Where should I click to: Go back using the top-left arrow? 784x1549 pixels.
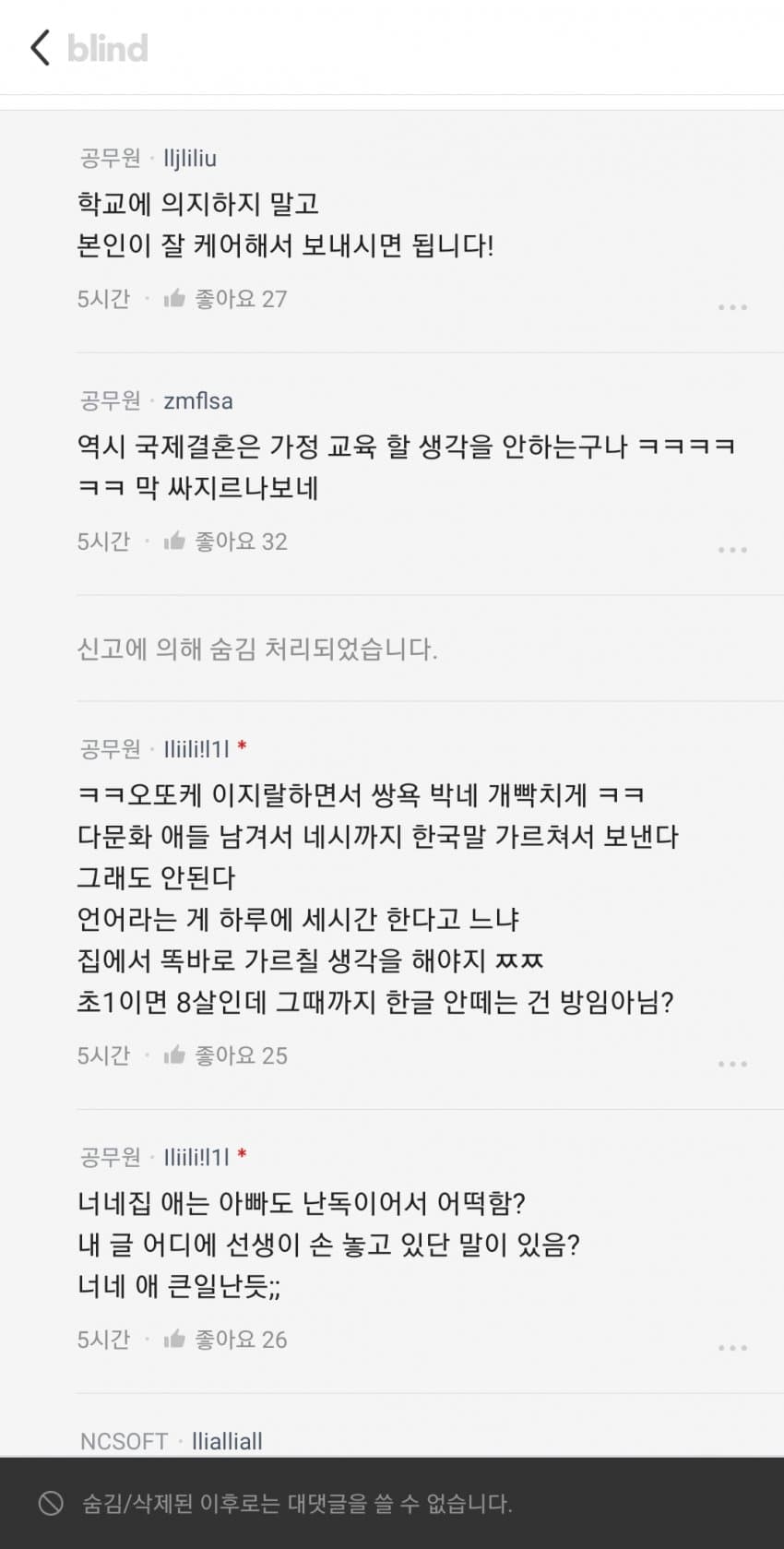40,48
